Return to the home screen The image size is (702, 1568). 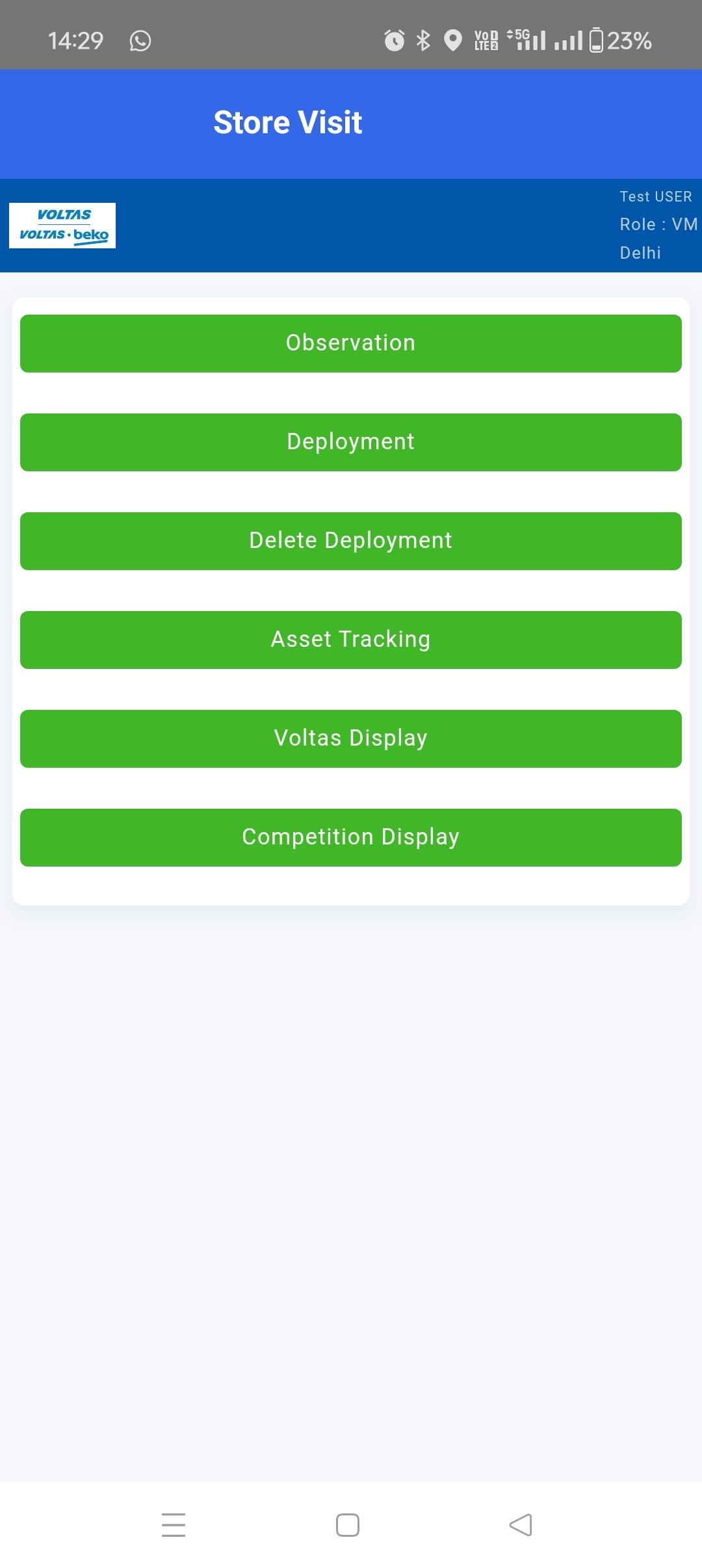pos(348,1524)
